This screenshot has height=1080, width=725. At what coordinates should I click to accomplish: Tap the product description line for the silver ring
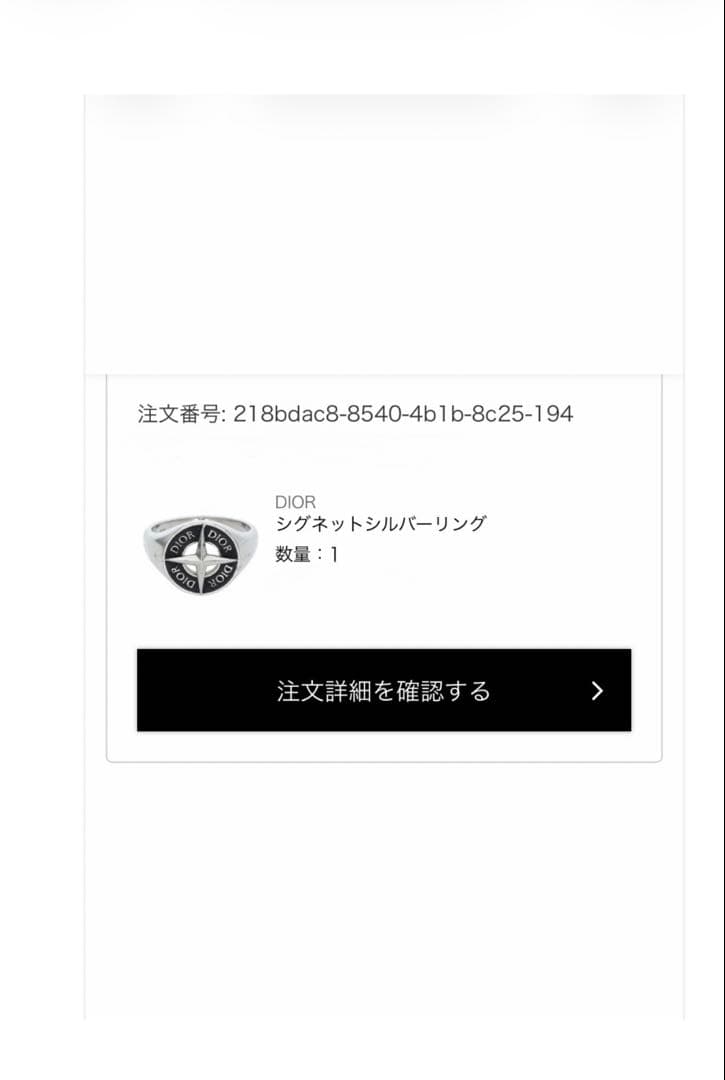point(381,522)
